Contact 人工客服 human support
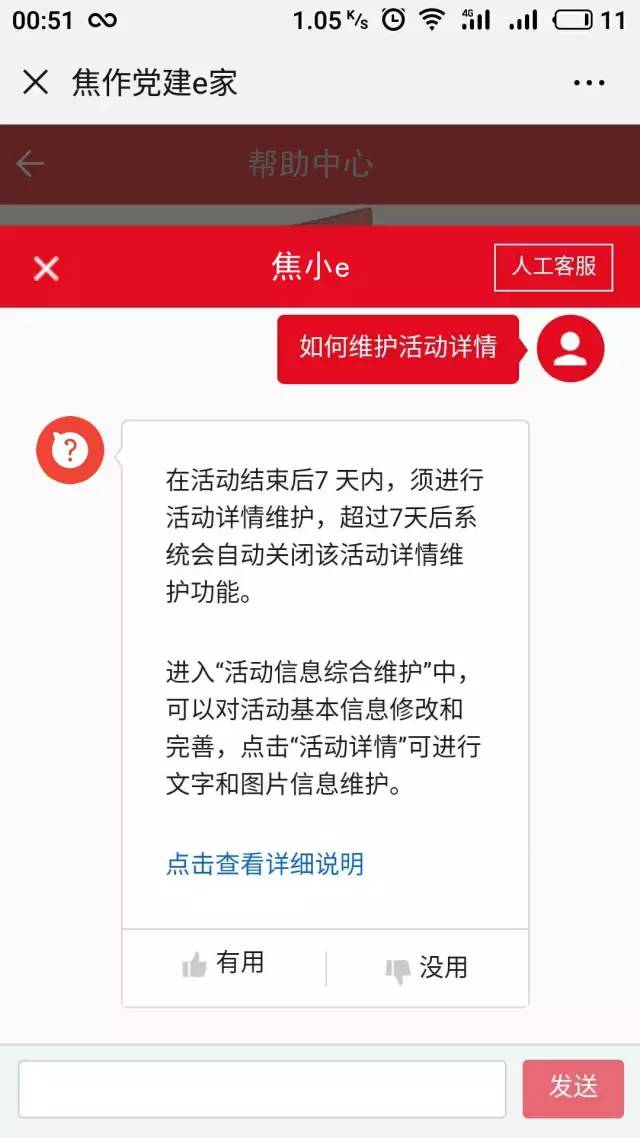This screenshot has width=640, height=1138. (554, 267)
